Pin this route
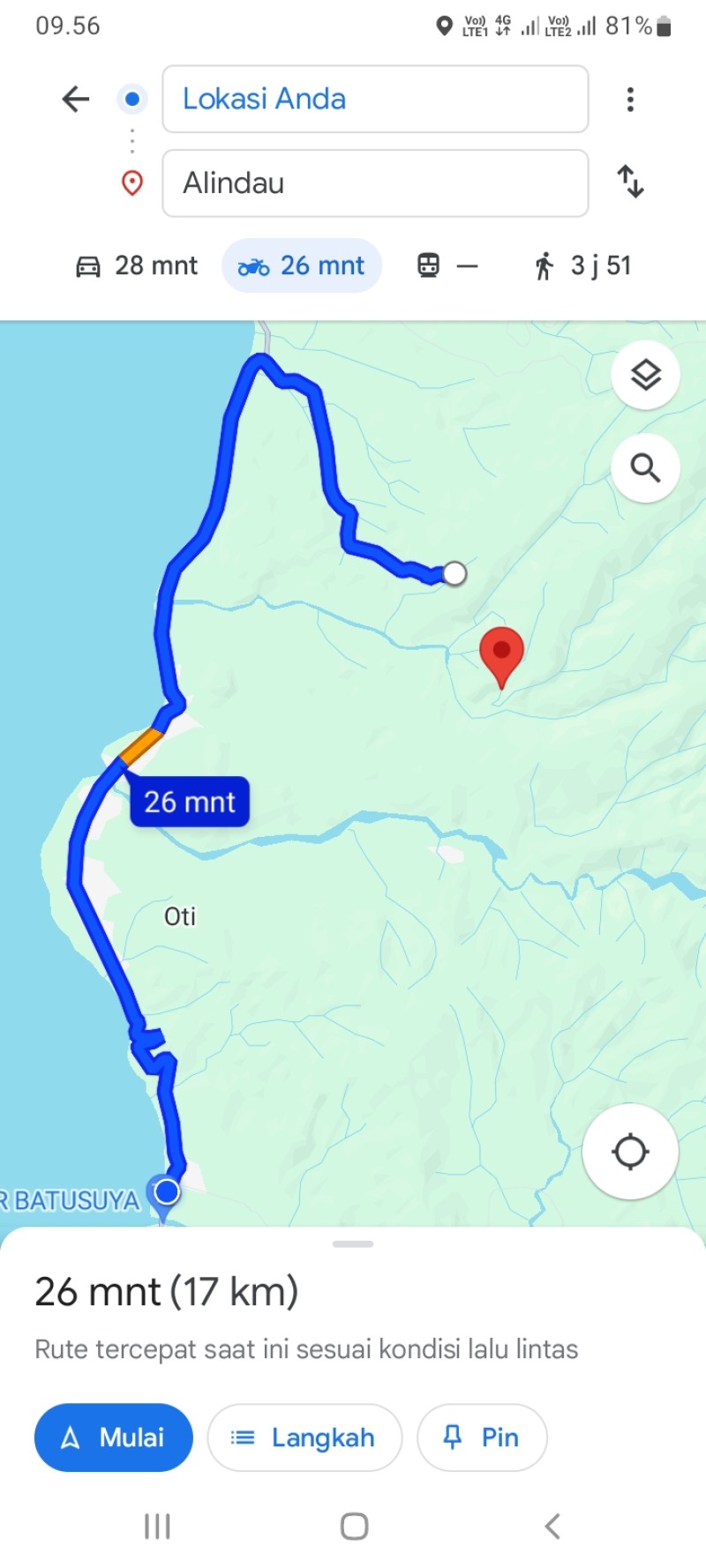 pos(482,1437)
